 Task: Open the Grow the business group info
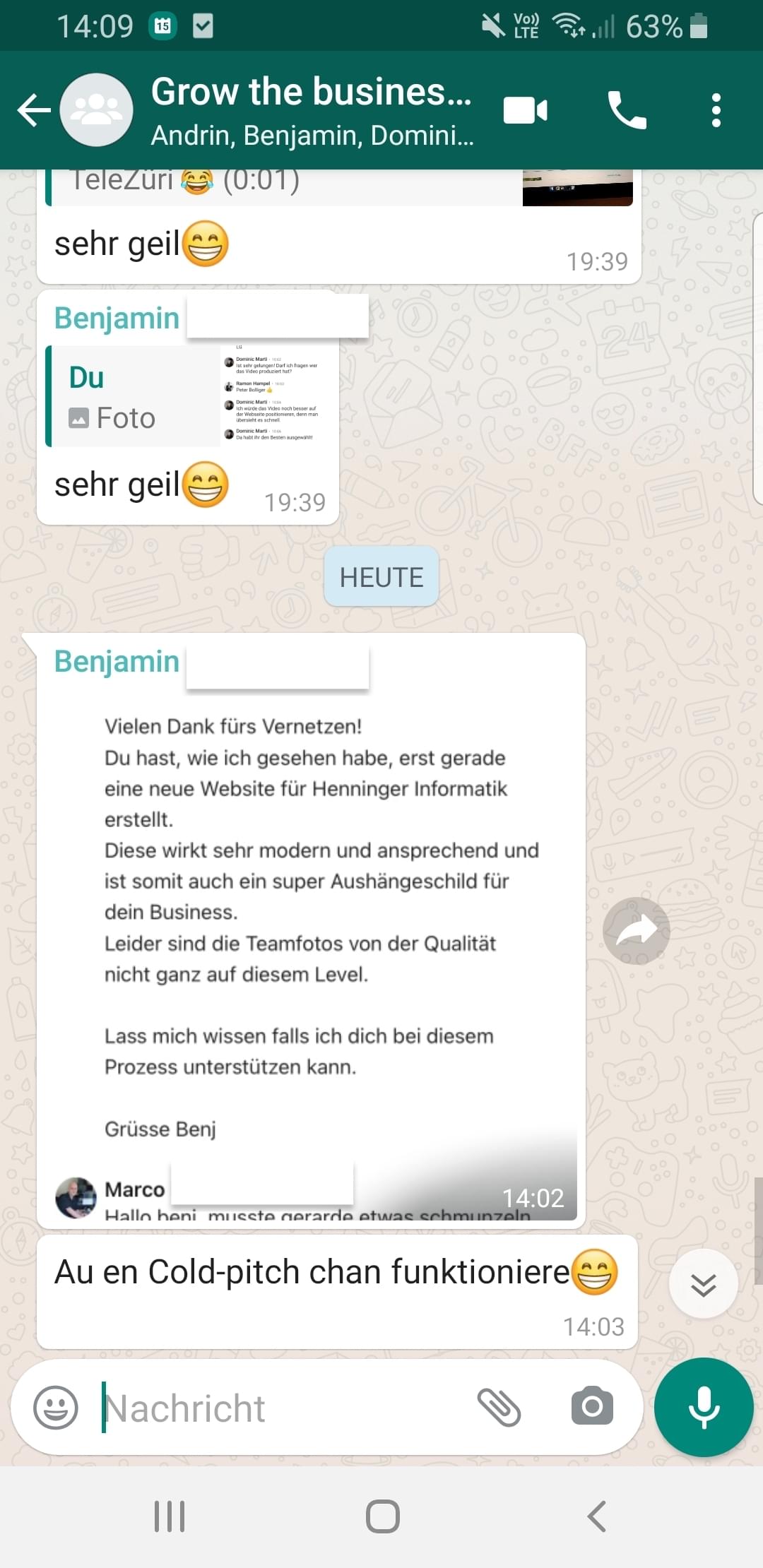click(x=311, y=111)
